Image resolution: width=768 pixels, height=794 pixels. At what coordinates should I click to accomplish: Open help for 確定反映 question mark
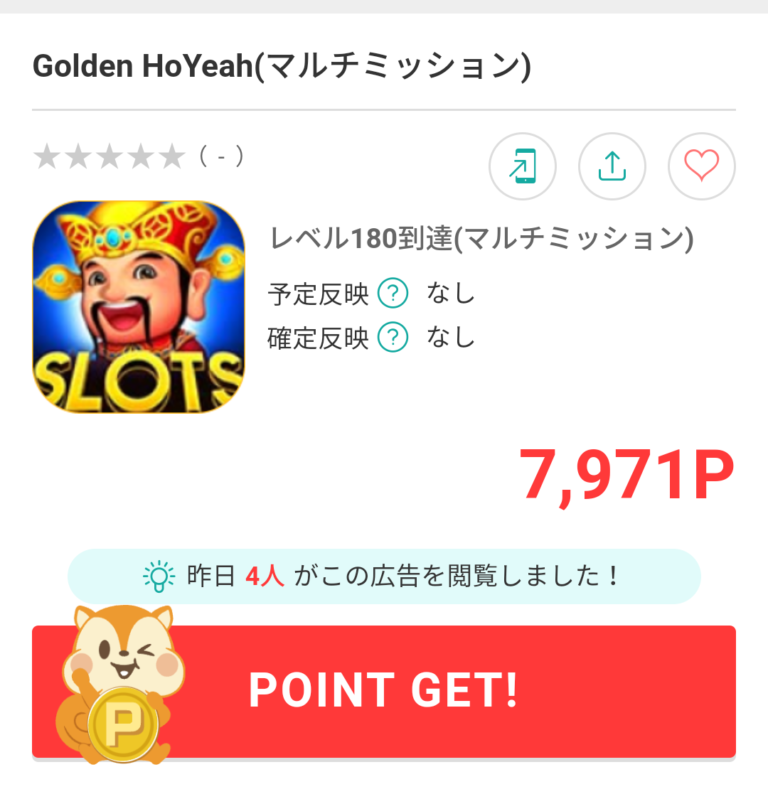point(394,338)
